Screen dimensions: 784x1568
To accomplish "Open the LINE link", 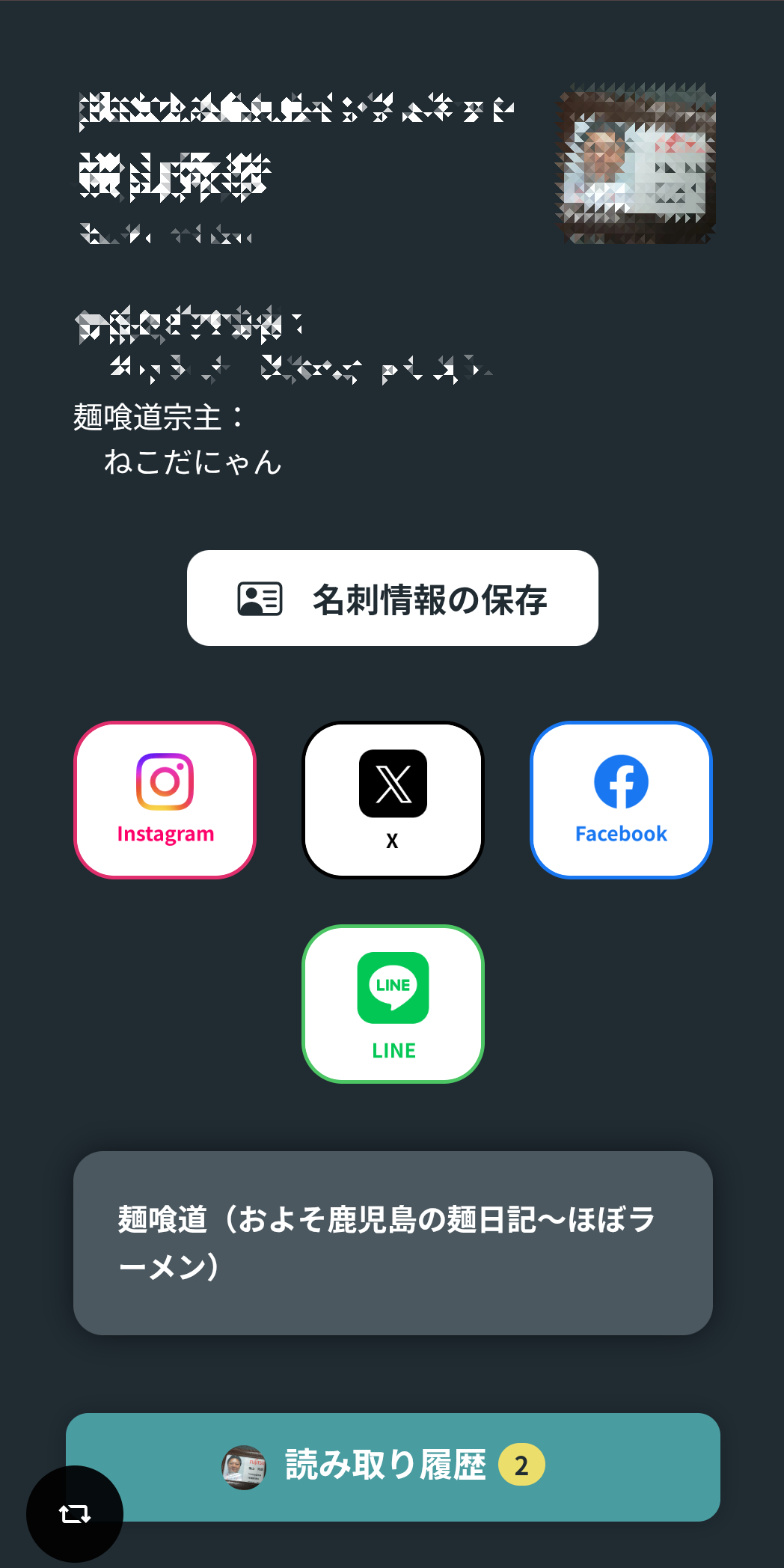I will (393, 1004).
